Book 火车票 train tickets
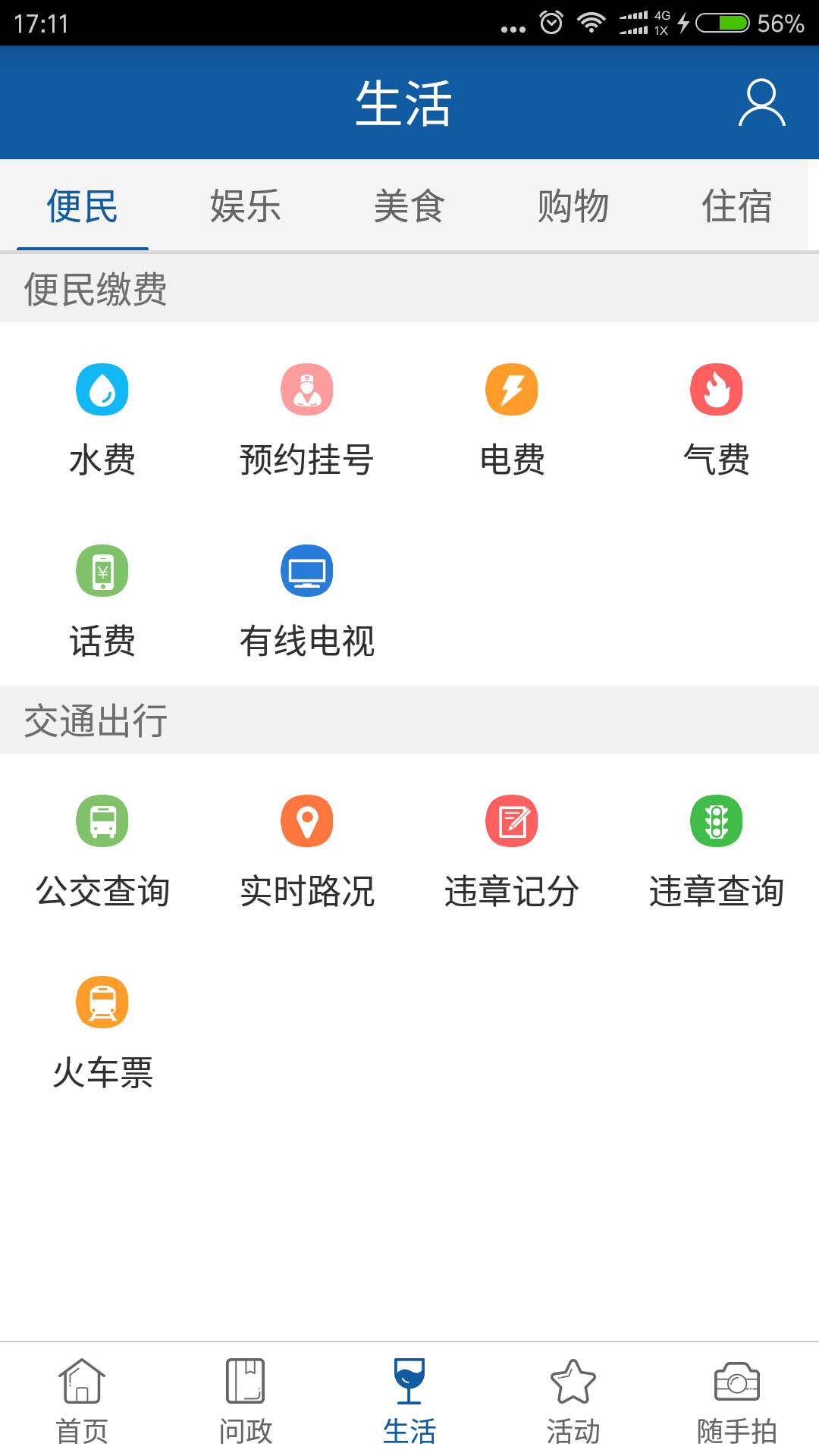Image resolution: width=819 pixels, height=1456 pixels. [102, 1031]
